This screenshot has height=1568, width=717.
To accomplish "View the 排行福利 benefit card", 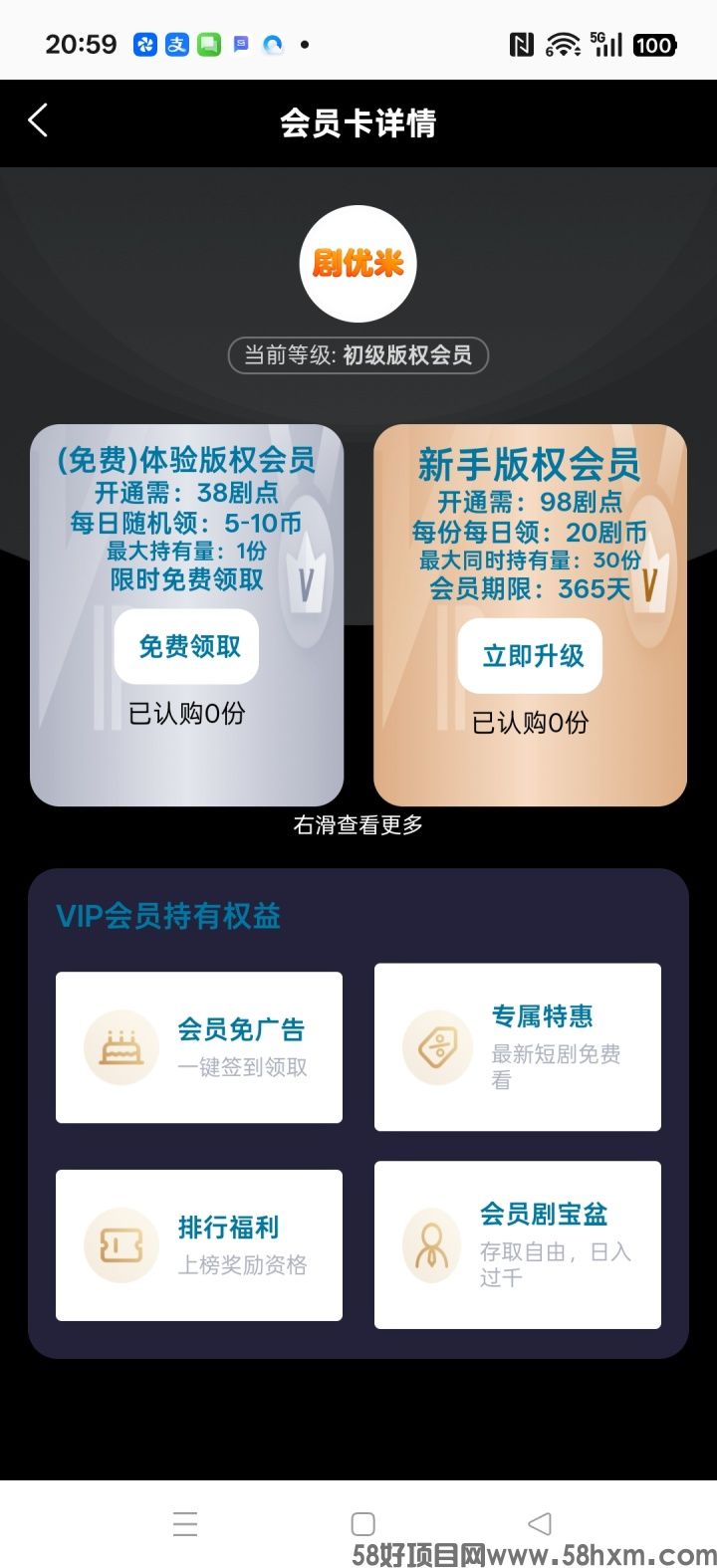I will click(199, 1245).
